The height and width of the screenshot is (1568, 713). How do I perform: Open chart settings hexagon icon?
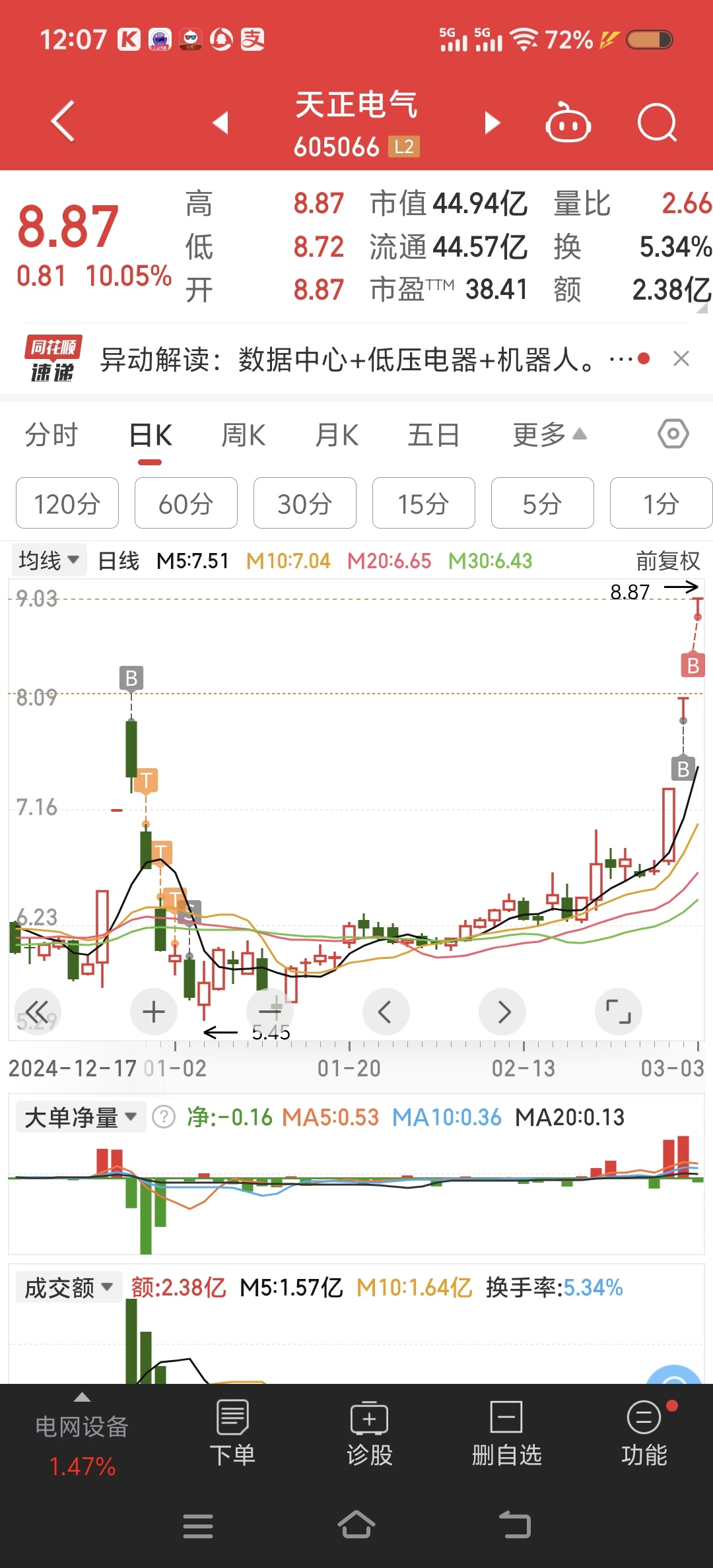coord(673,434)
